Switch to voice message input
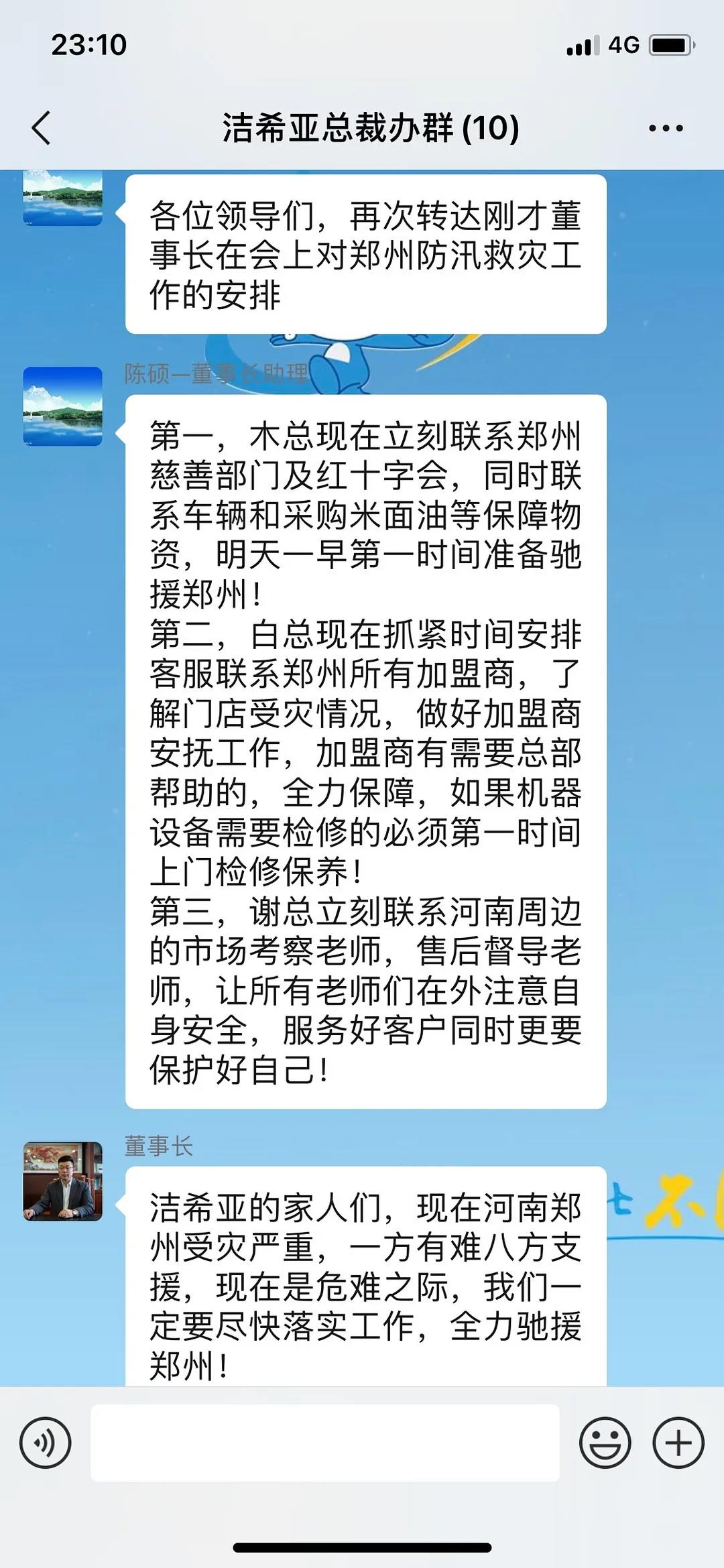The height and width of the screenshot is (1568, 724). [45, 1443]
